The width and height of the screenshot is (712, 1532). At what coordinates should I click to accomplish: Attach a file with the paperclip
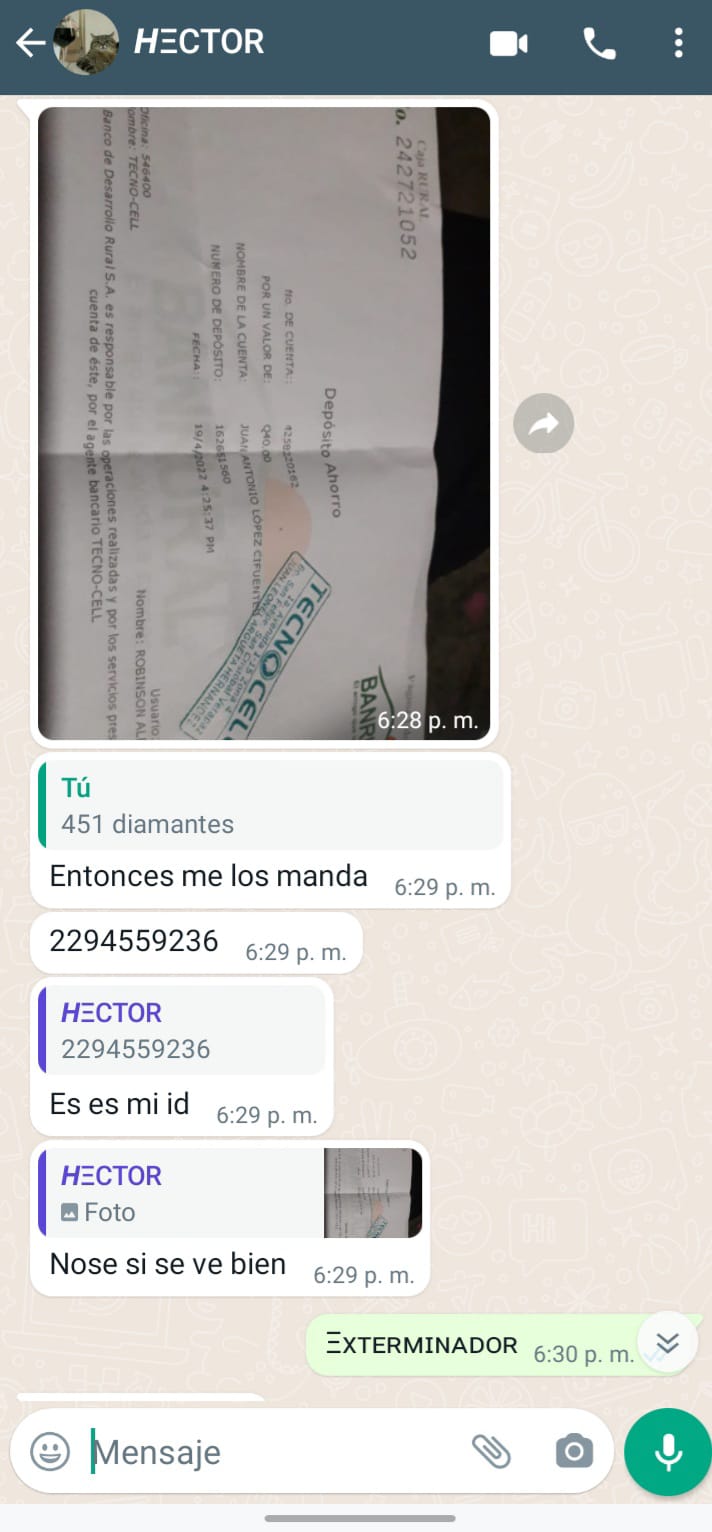coord(491,1451)
